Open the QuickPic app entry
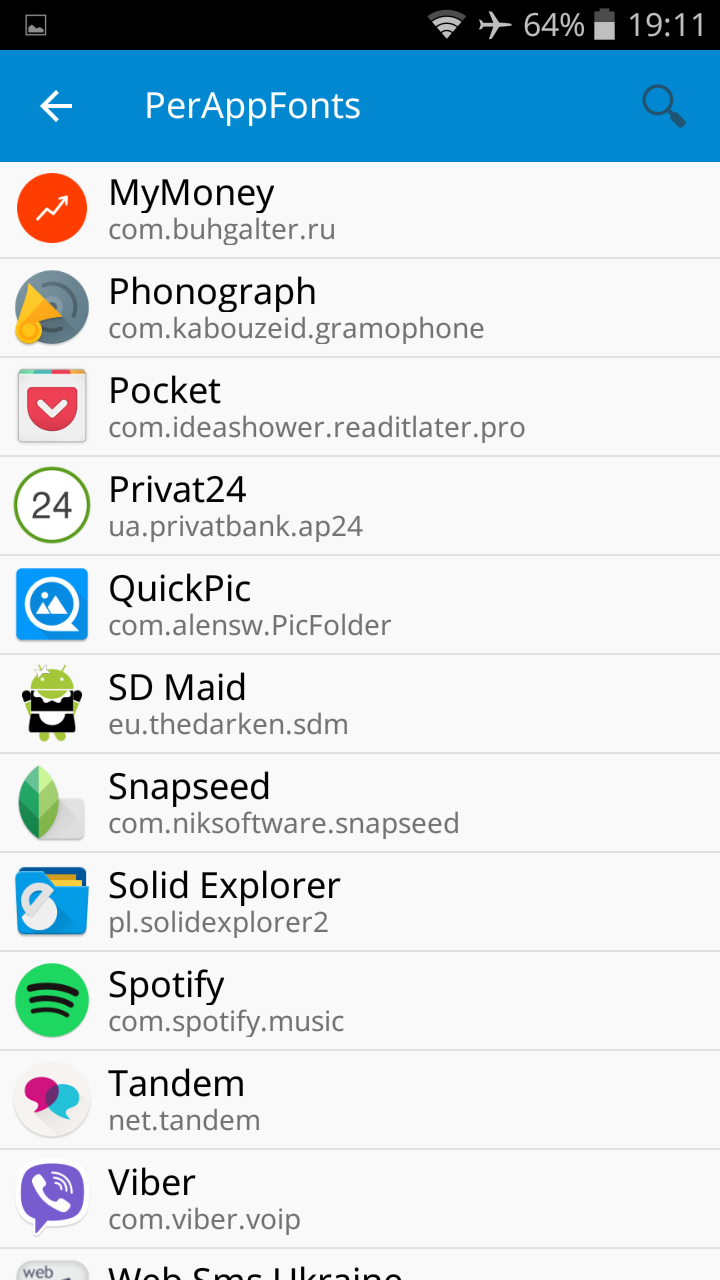The width and height of the screenshot is (720, 1280). point(360,605)
